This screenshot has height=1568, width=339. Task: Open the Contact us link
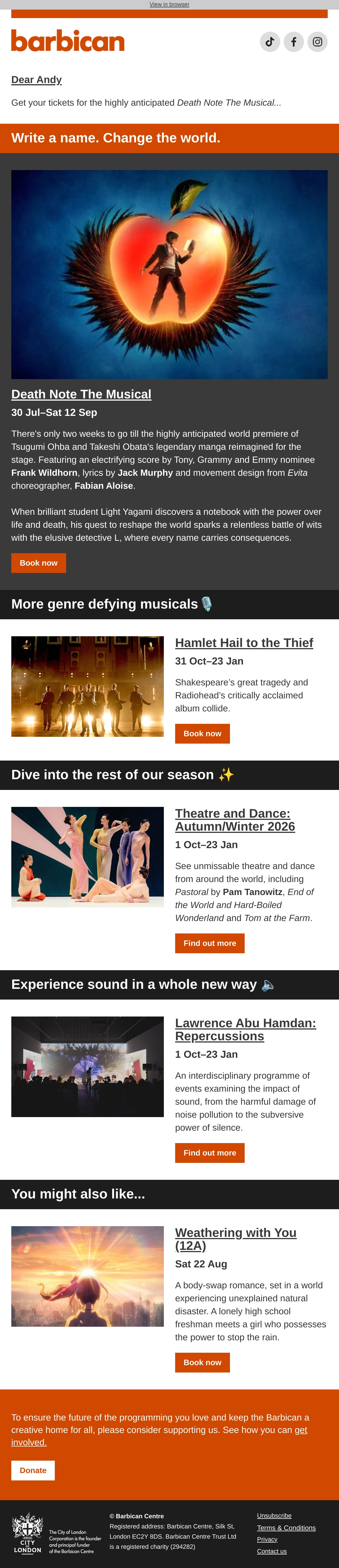(x=271, y=1550)
